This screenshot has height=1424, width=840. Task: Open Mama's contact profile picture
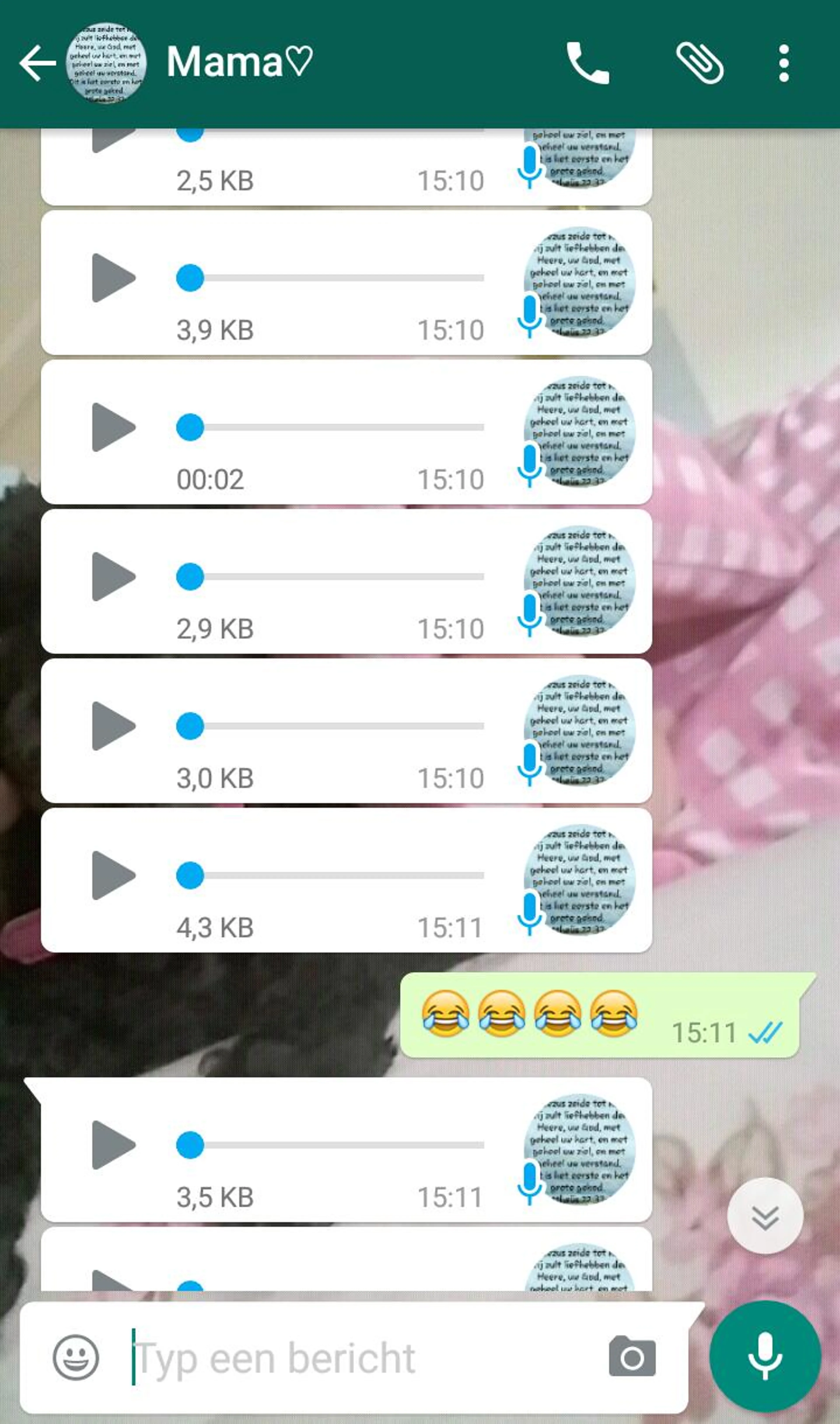click(106, 63)
